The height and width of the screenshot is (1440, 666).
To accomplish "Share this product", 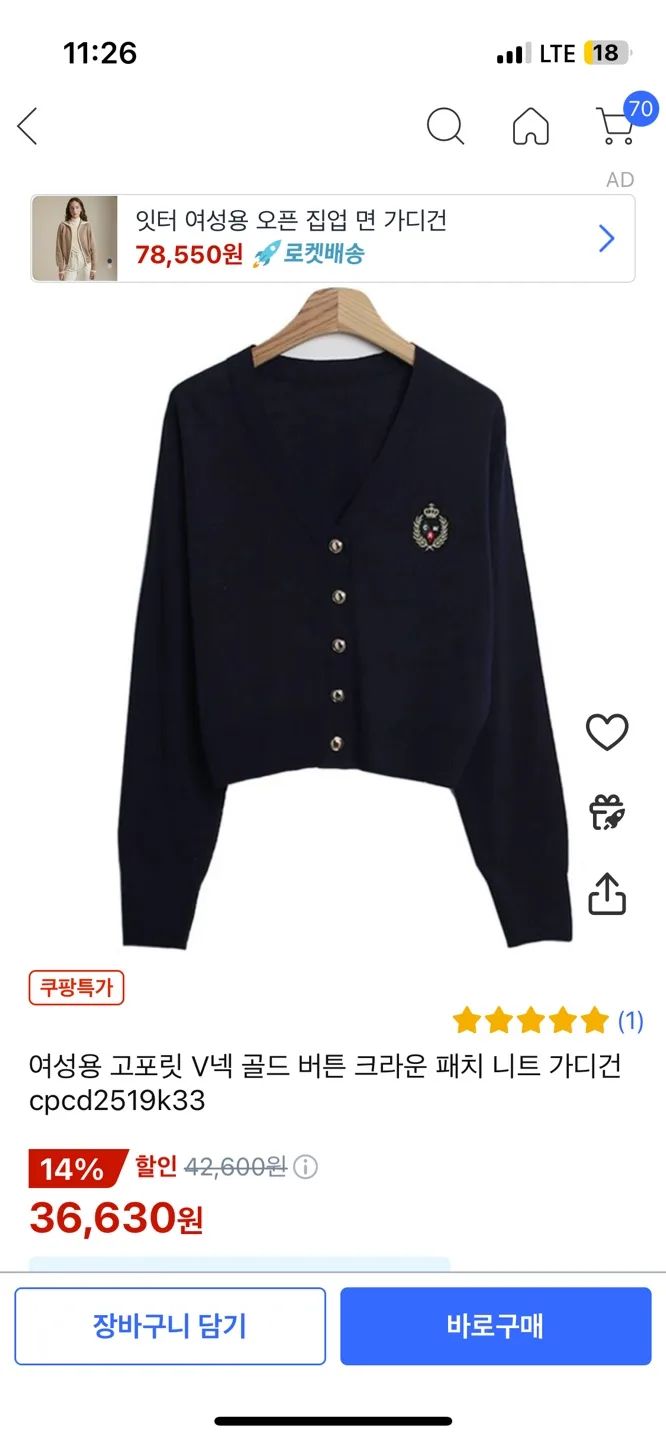I will [606, 893].
